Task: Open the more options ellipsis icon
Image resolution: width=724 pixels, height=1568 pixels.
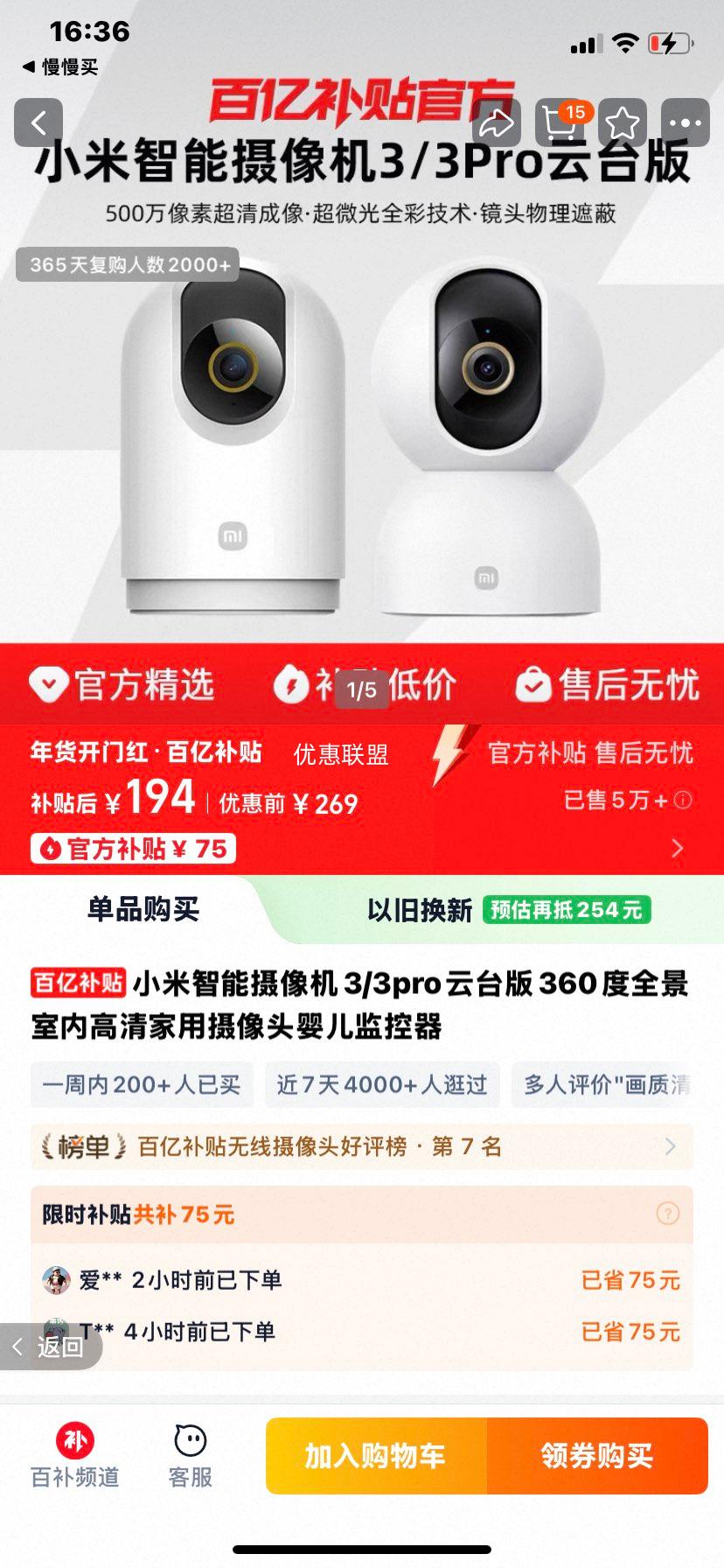Action: coord(686,124)
